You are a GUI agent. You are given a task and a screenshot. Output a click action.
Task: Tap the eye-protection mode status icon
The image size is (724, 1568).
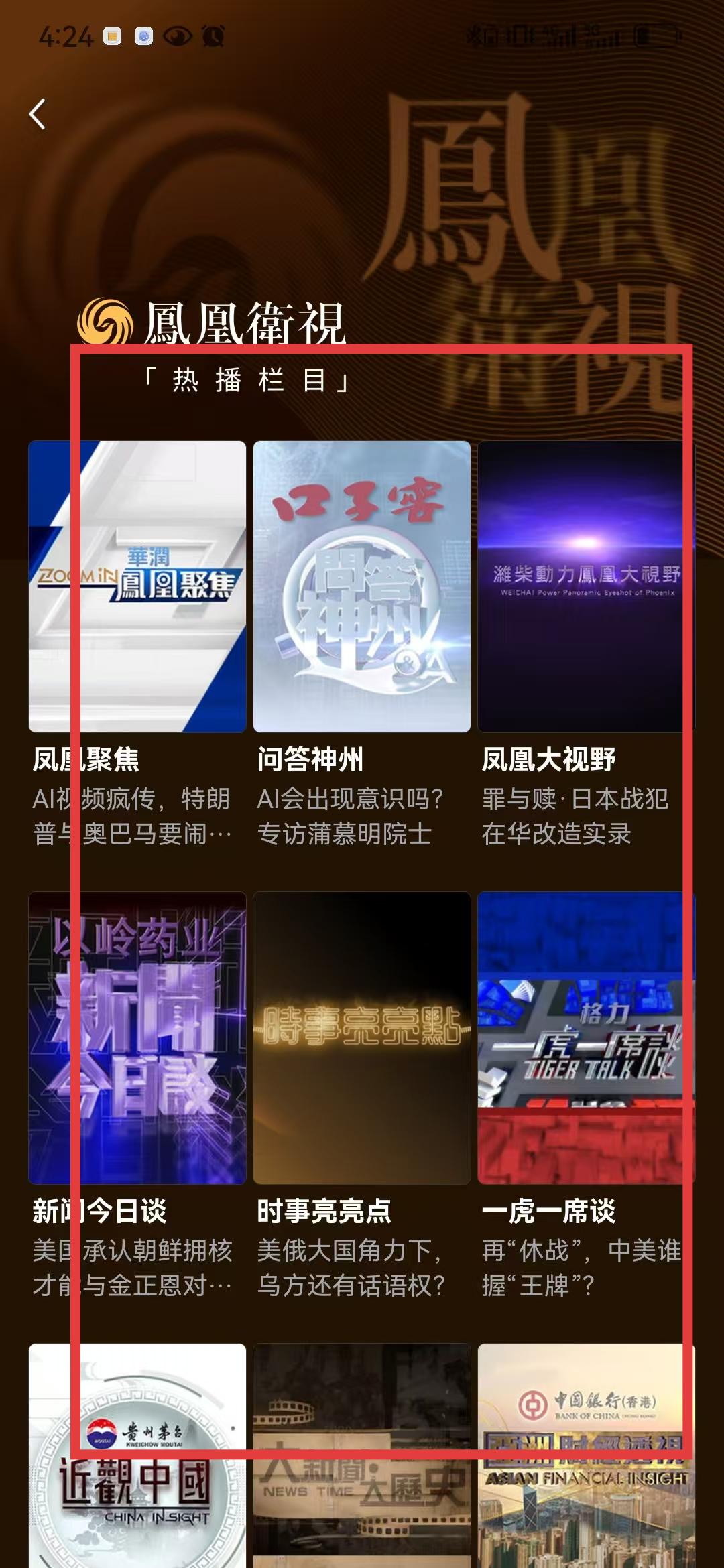click(x=177, y=37)
